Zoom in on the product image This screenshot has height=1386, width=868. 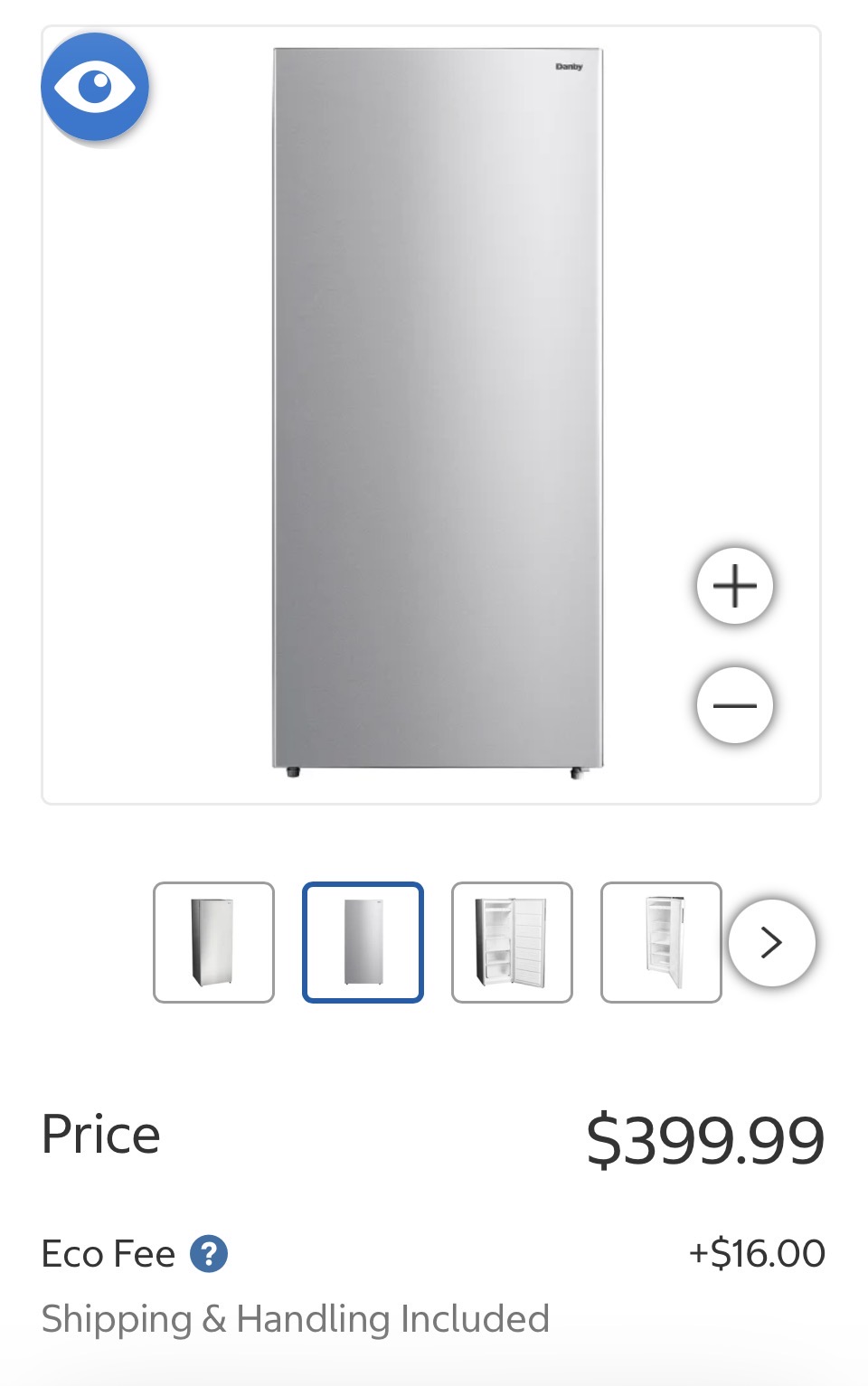pyautogui.click(x=734, y=586)
